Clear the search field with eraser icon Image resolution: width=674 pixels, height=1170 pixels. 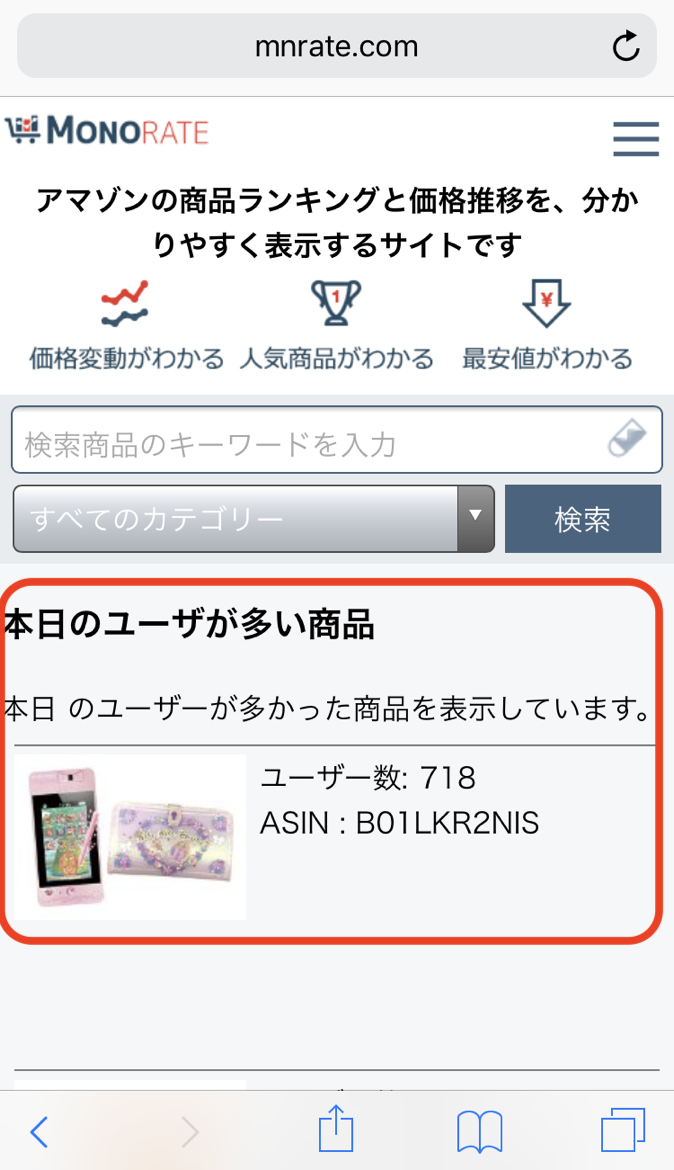[627, 440]
